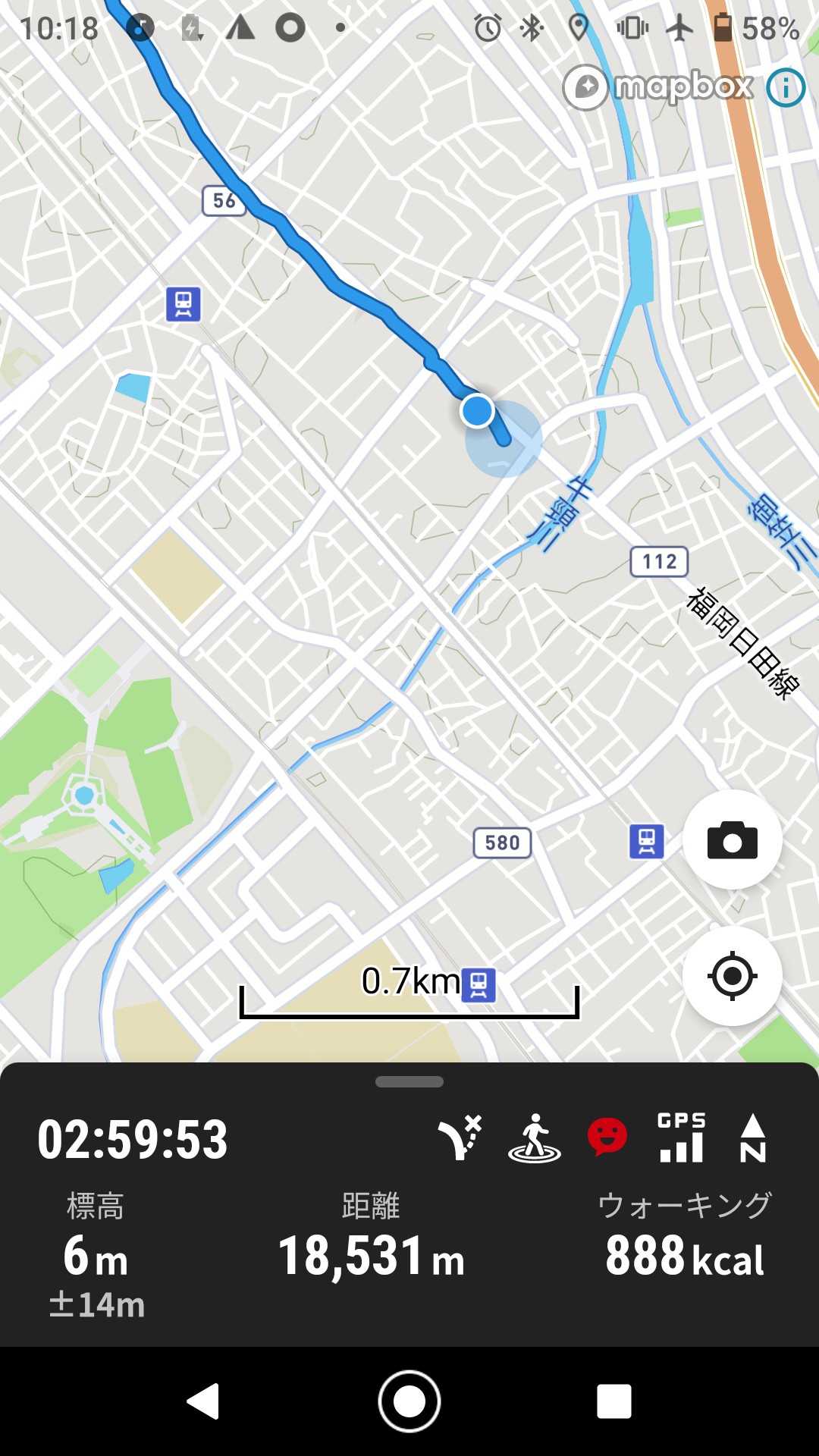Go back using the navigation bar
This screenshot has height=1456, width=819.
pos(203,1401)
